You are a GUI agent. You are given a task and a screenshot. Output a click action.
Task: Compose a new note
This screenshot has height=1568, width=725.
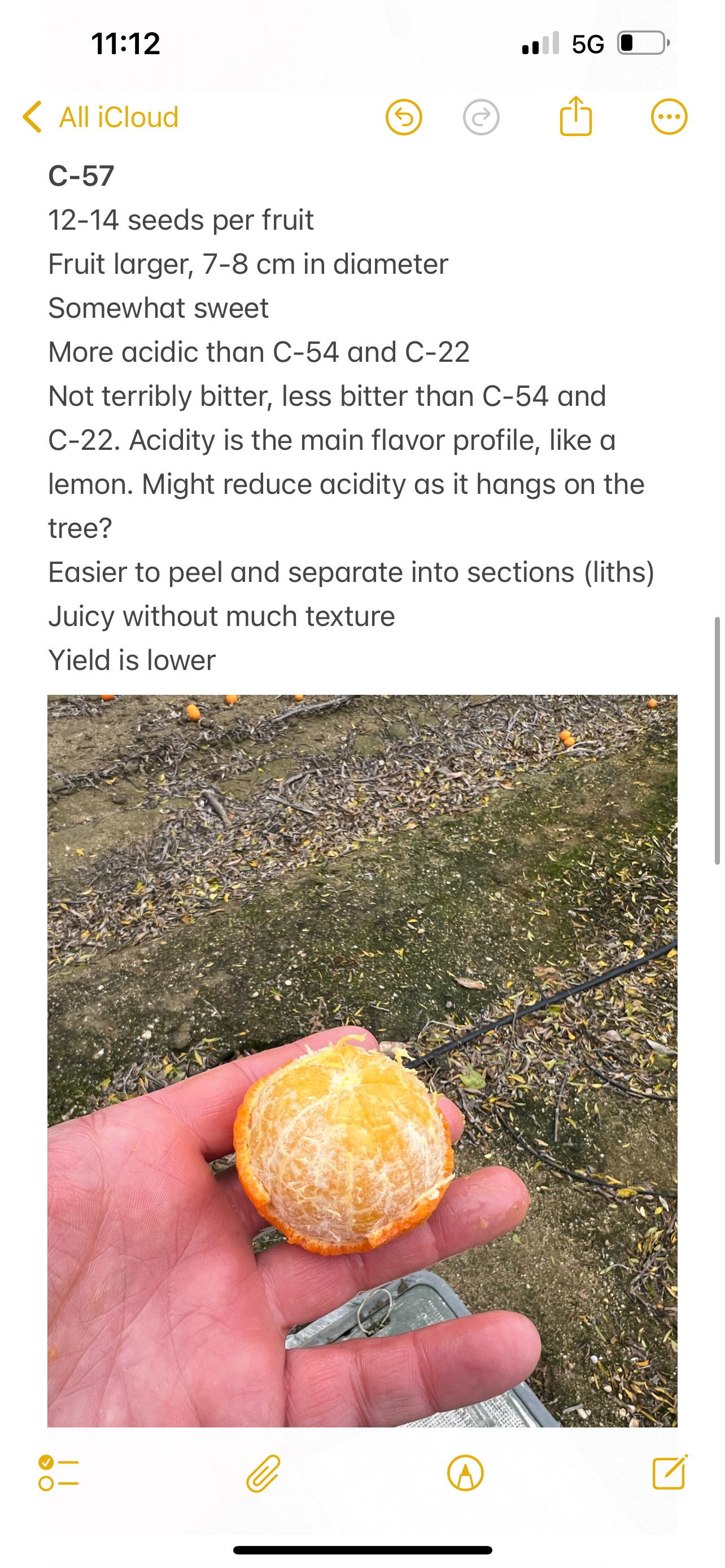coord(670,1472)
